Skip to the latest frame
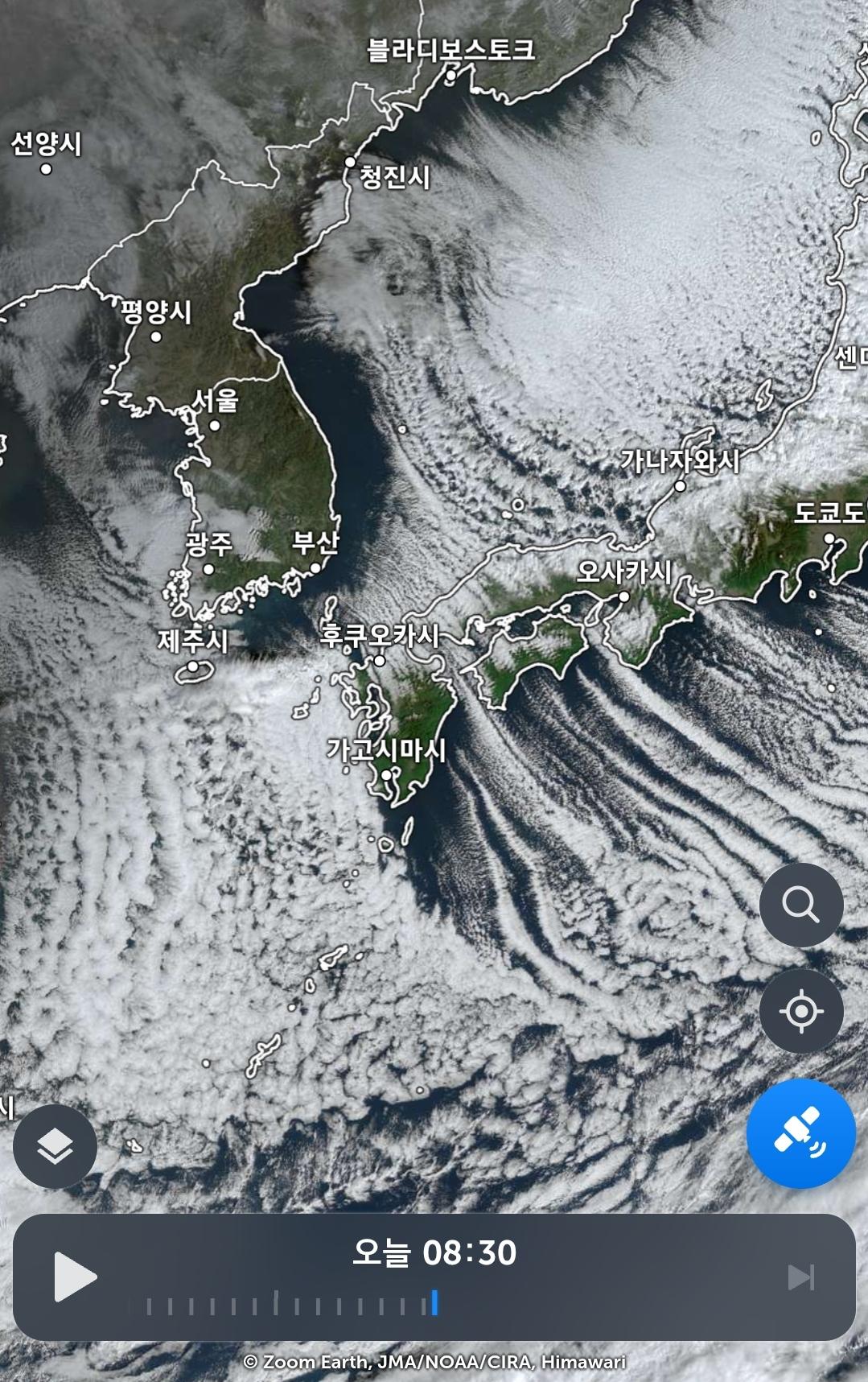The height and width of the screenshot is (1382, 868). [x=800, y=1277]
